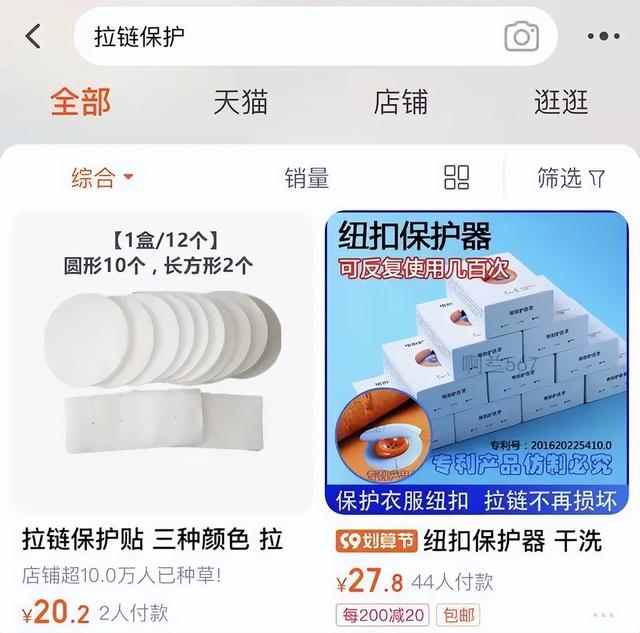Viewport: 640px width, 633px height.
Task: Sort results by 销量
Action: (x=306, y=178)
